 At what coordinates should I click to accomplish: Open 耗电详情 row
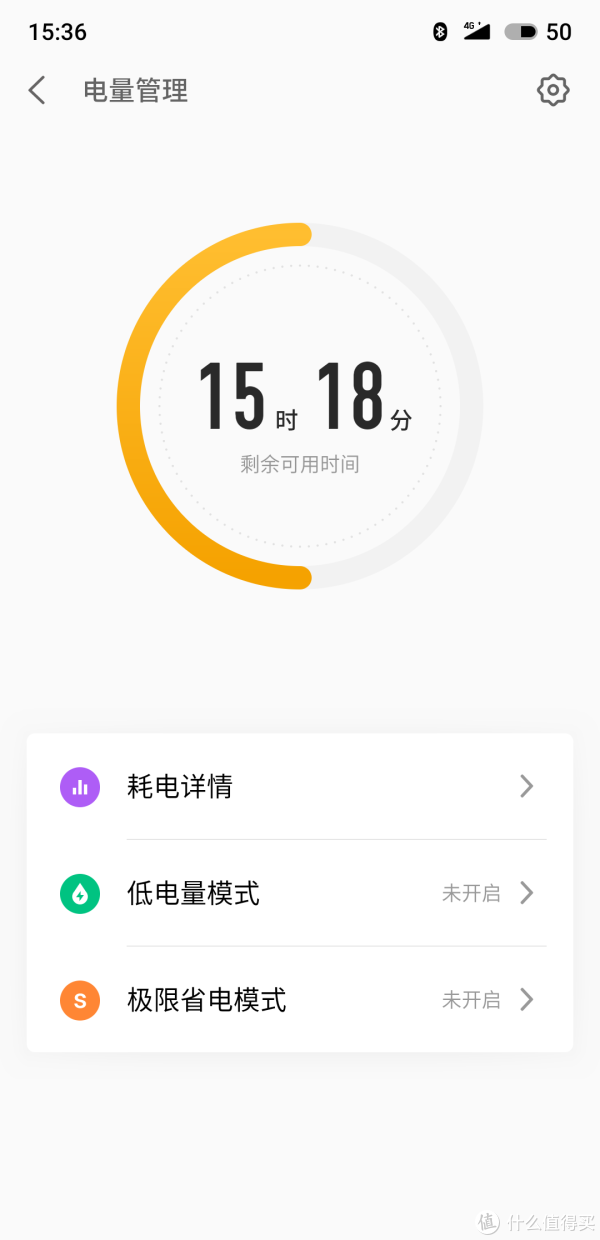(x=300, y=787)
